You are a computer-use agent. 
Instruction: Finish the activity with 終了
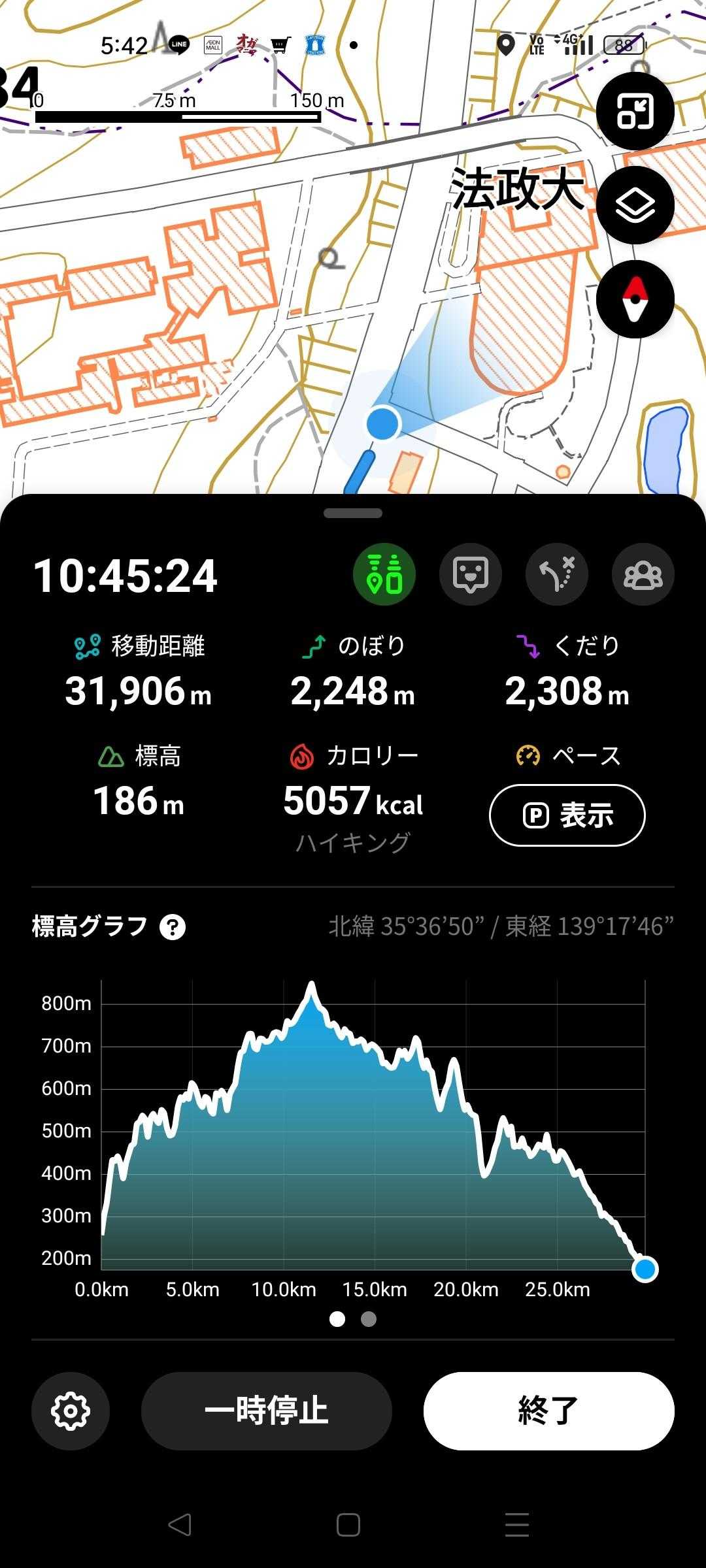coord(549,1411)
